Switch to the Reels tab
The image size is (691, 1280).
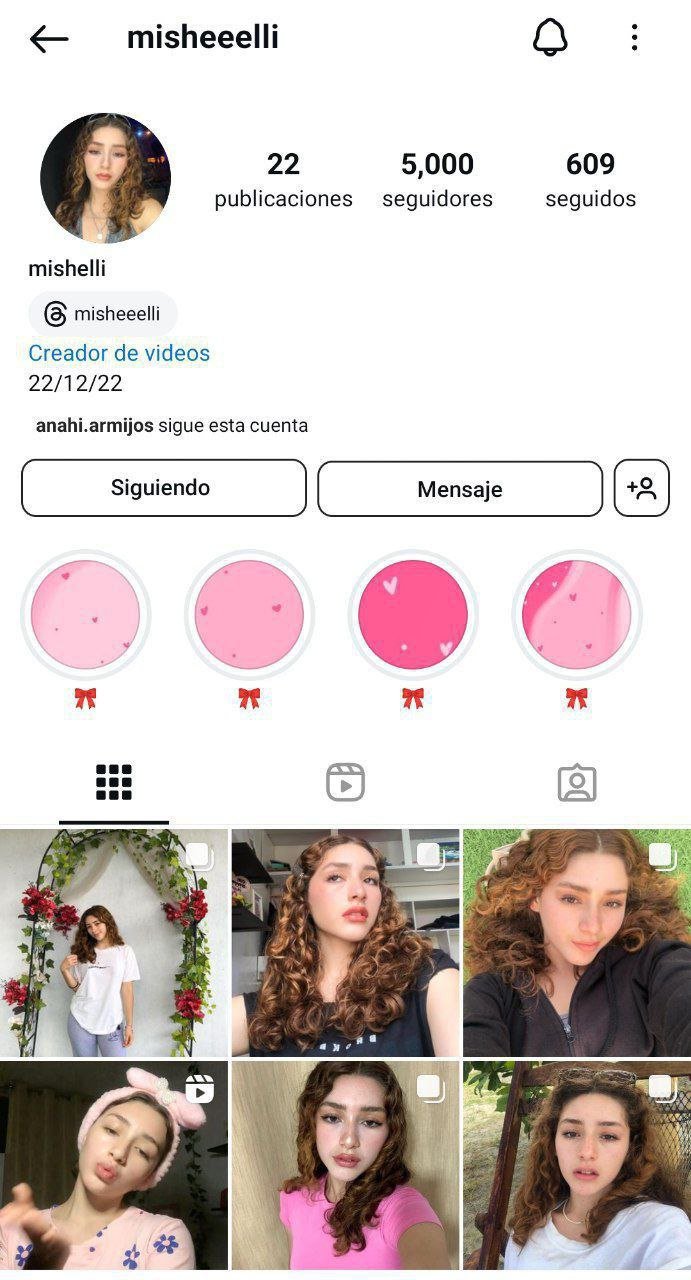[345, 782]
